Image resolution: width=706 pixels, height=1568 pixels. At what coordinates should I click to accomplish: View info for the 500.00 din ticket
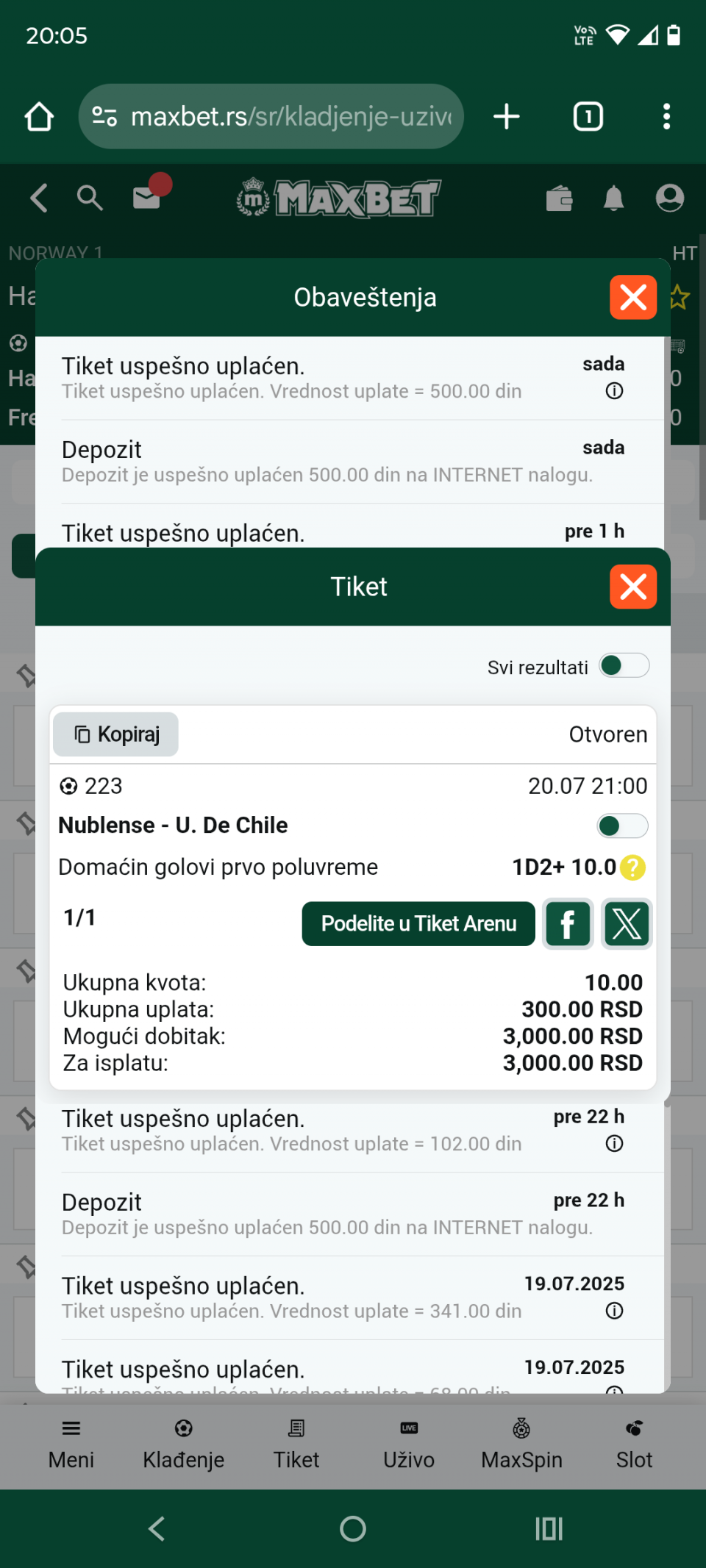click(614, 391)
